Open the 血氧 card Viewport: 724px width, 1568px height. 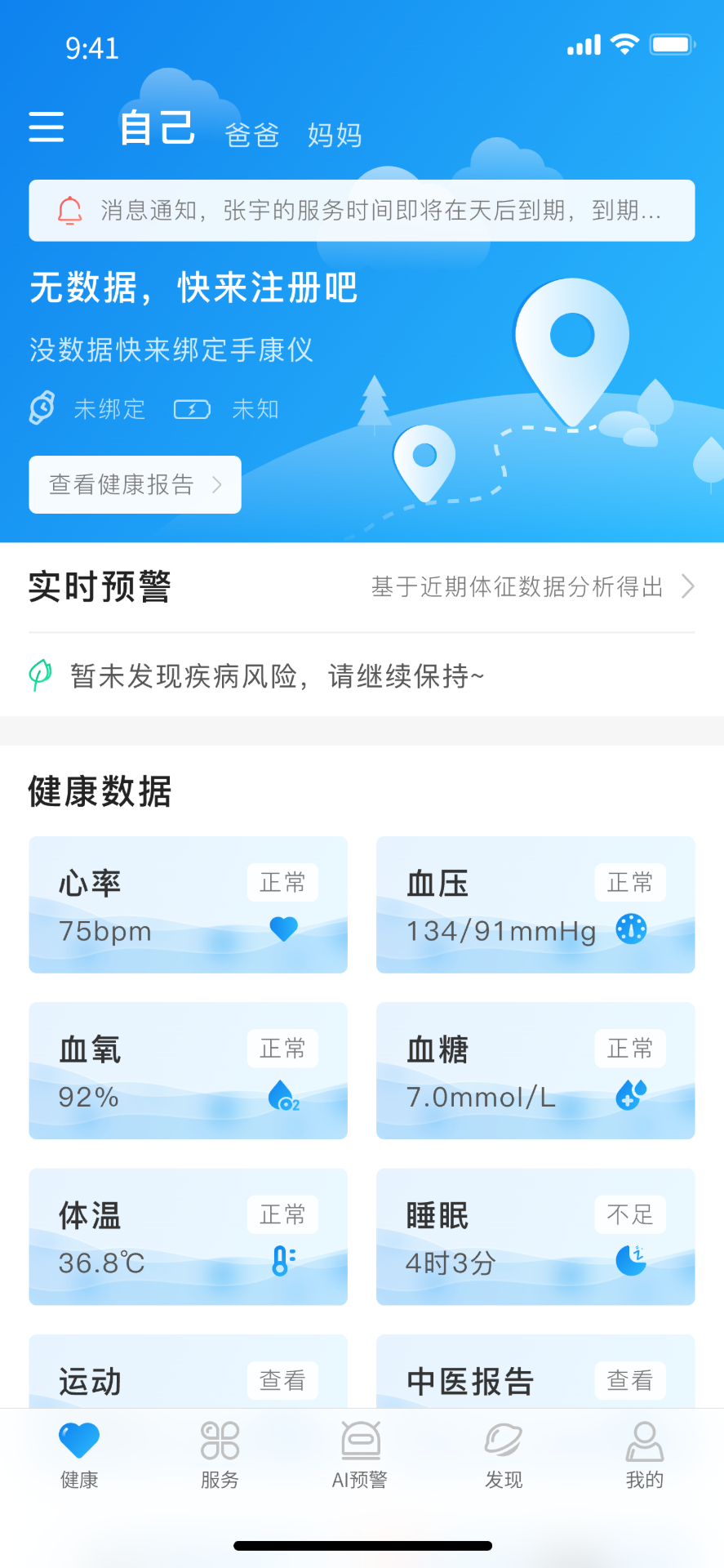point(188,1070)
